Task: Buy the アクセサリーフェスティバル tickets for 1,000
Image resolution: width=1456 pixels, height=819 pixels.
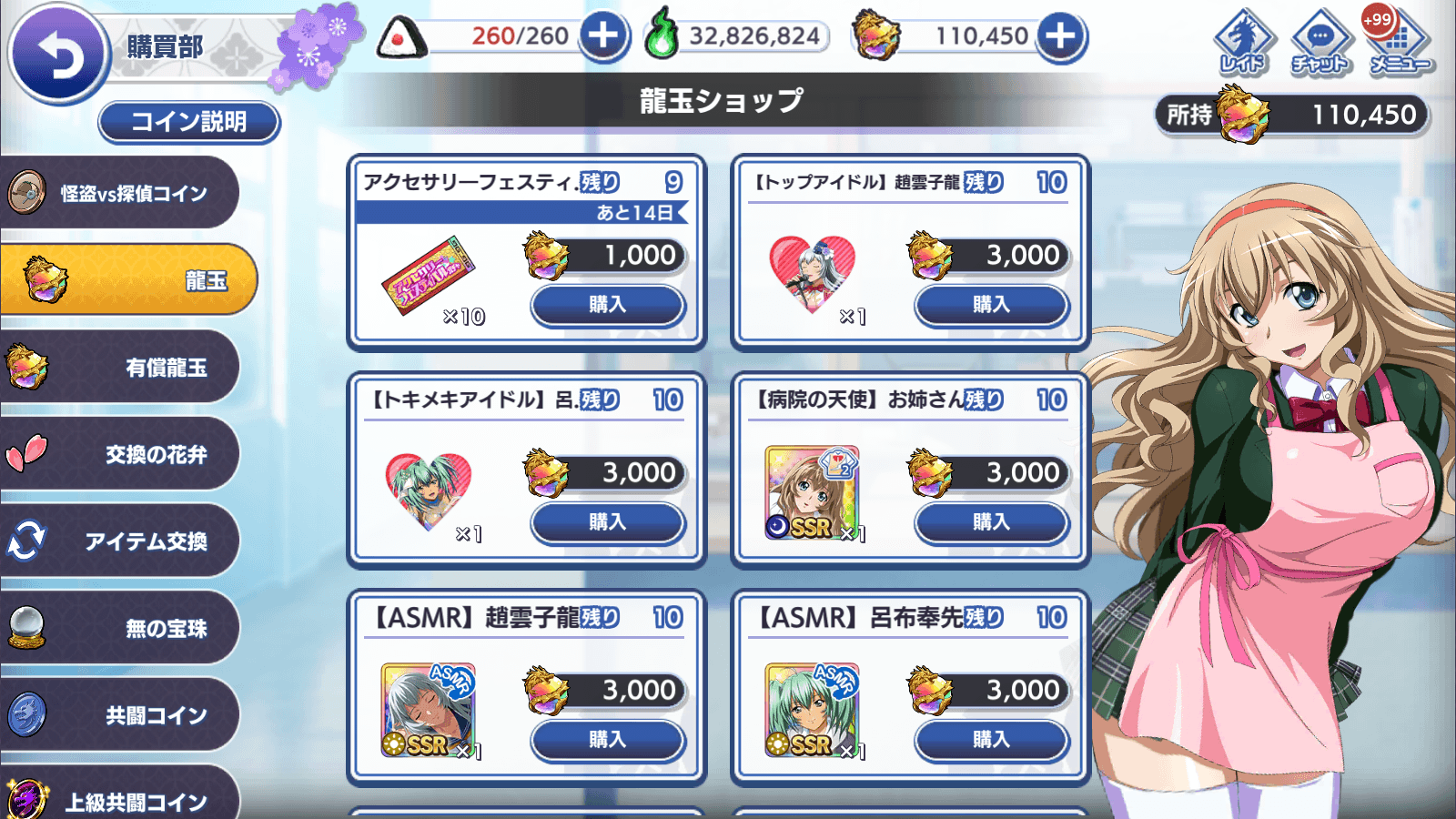Action: tap(607, 305)
